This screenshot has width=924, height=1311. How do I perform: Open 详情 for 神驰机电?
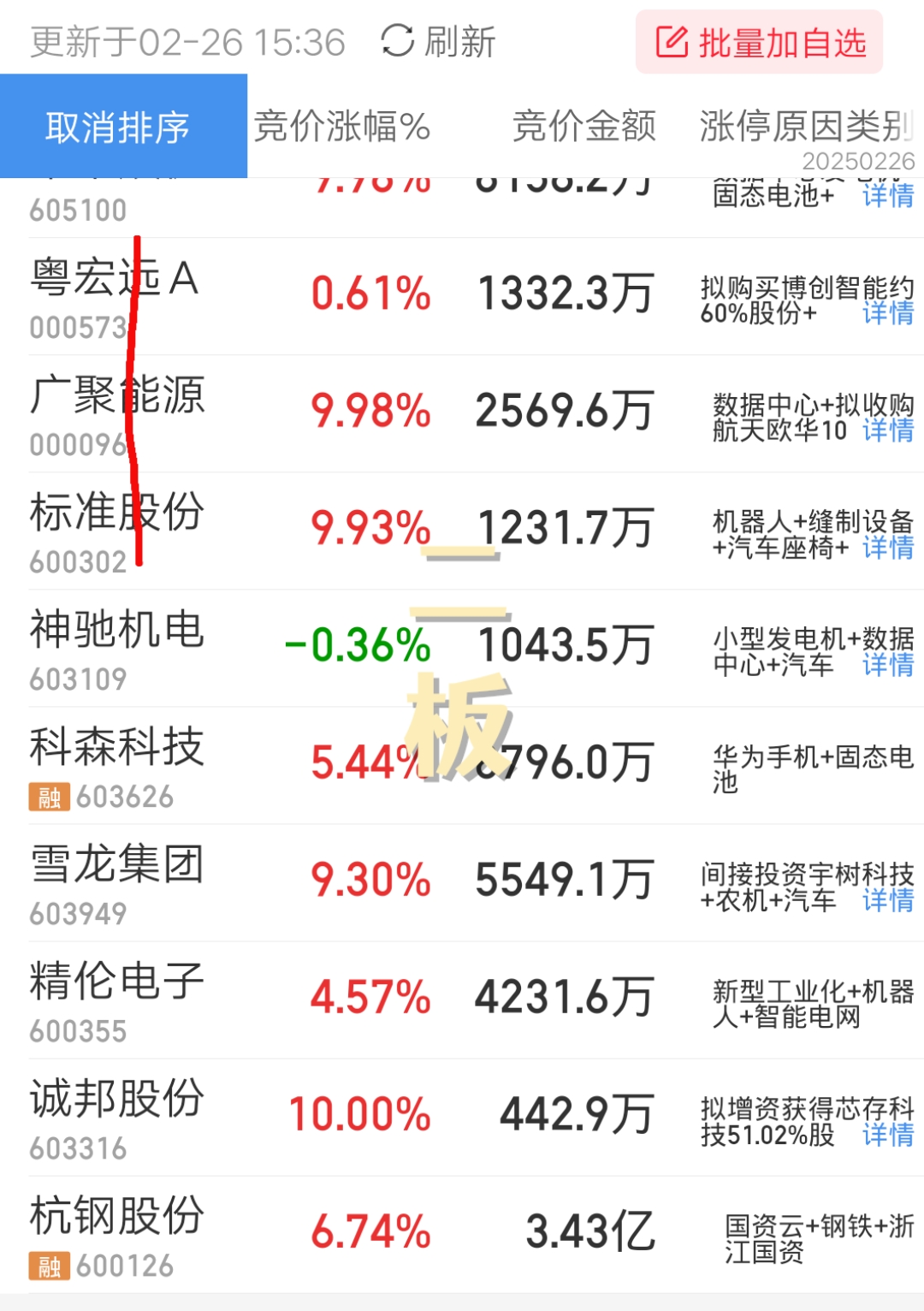tap(887, 666)
